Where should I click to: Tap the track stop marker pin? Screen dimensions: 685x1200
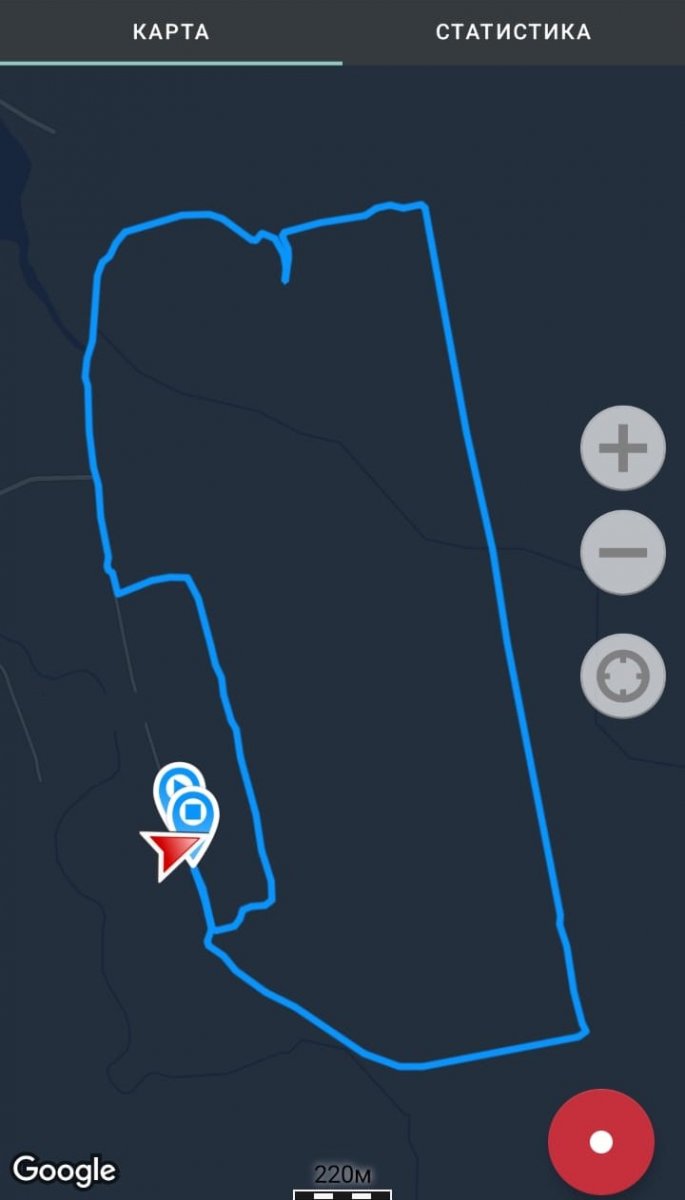[194, 811]
